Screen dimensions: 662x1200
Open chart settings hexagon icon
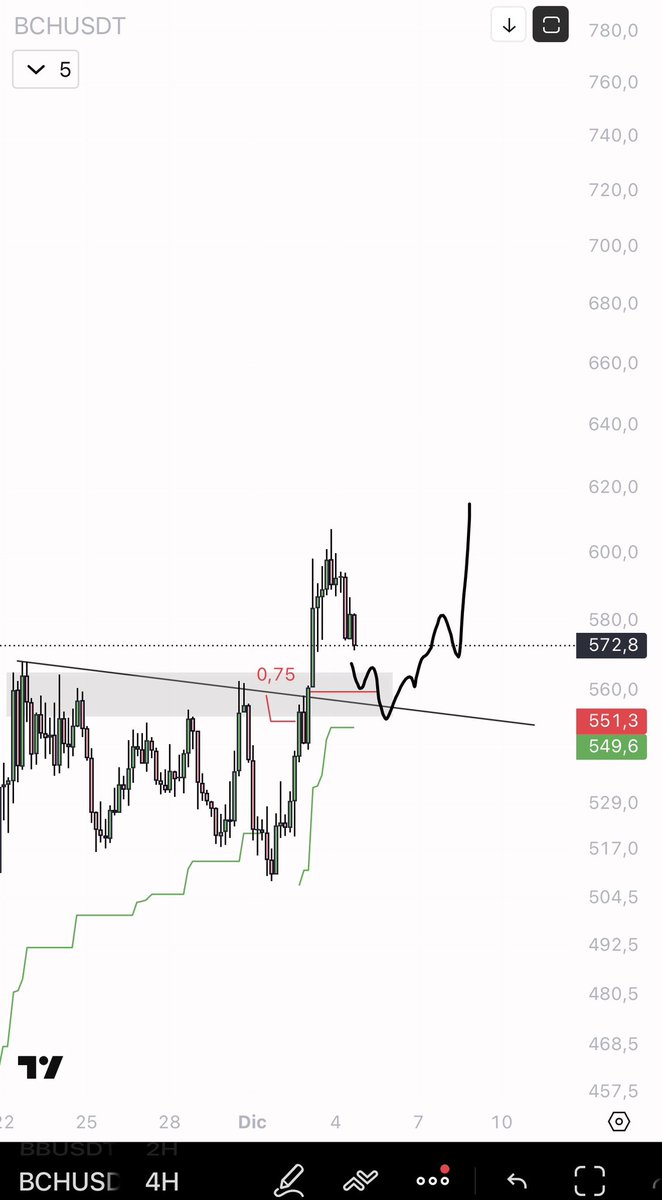619,1121
